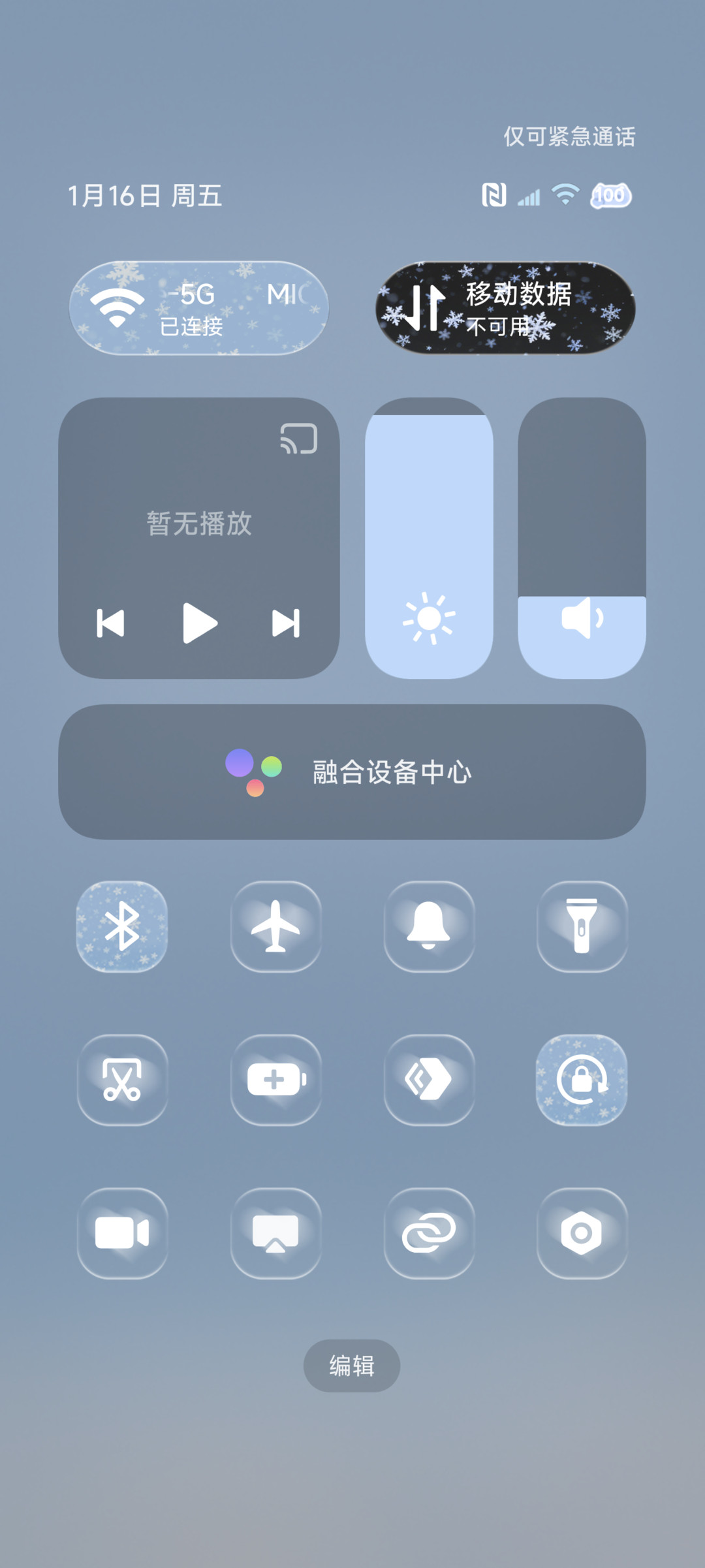Image resolution: width=705 pixels, height=1568 pixels.
Task: Tap the 编辑 edit button
Action: point(352,1366)
